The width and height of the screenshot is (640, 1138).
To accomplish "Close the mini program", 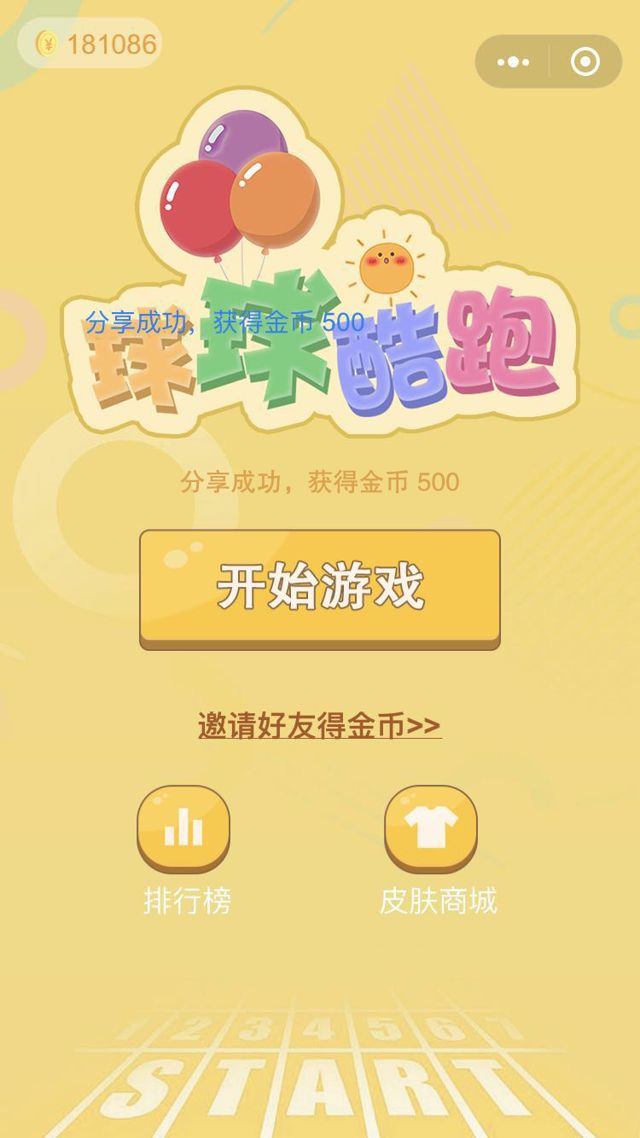I will point(585,62).
